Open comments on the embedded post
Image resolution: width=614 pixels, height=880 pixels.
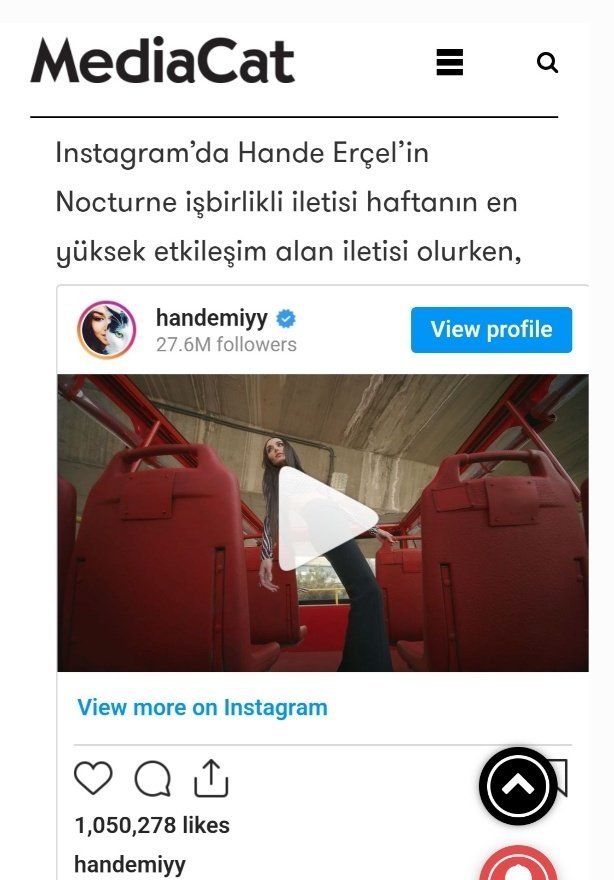[x=153, y=778]
